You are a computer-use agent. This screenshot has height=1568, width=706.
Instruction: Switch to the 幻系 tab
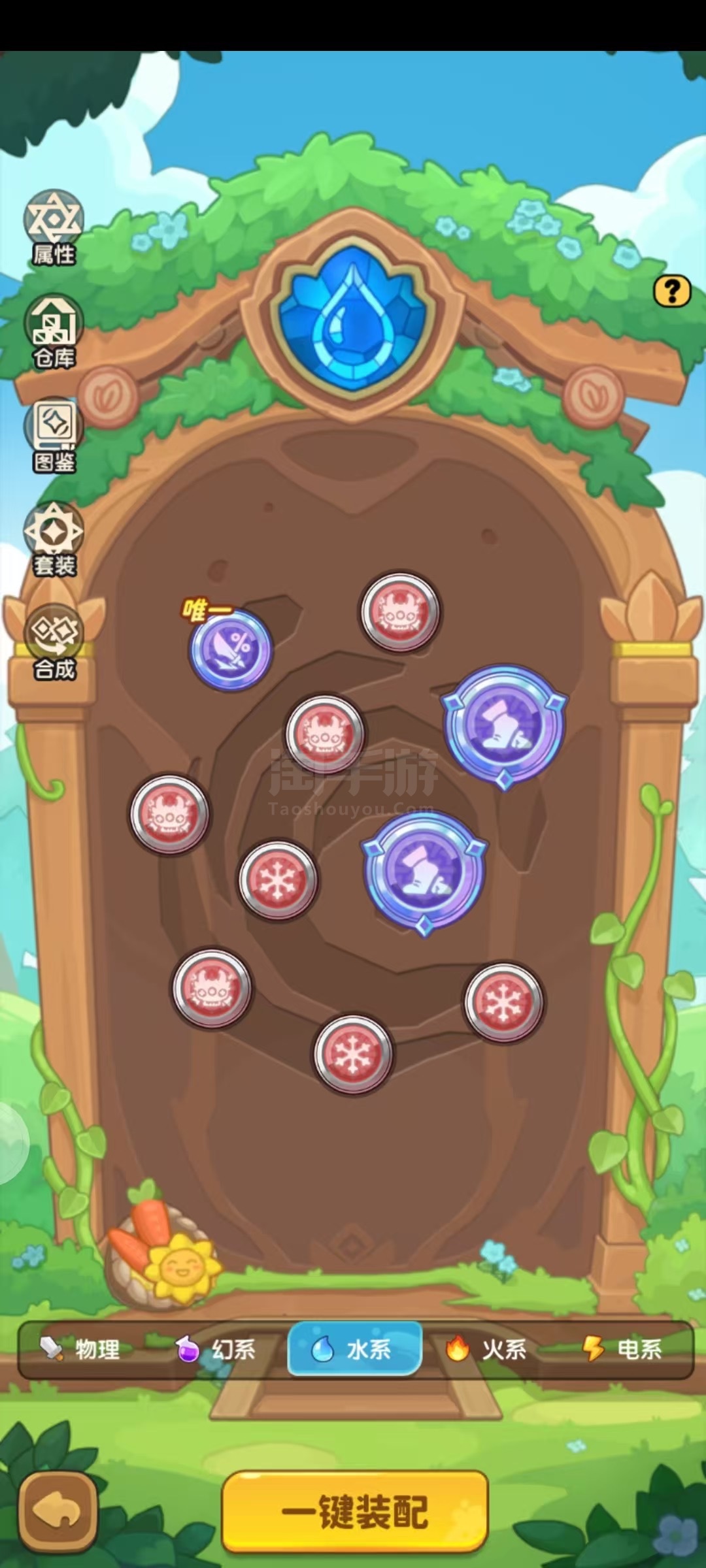(x=216, y=1349)
